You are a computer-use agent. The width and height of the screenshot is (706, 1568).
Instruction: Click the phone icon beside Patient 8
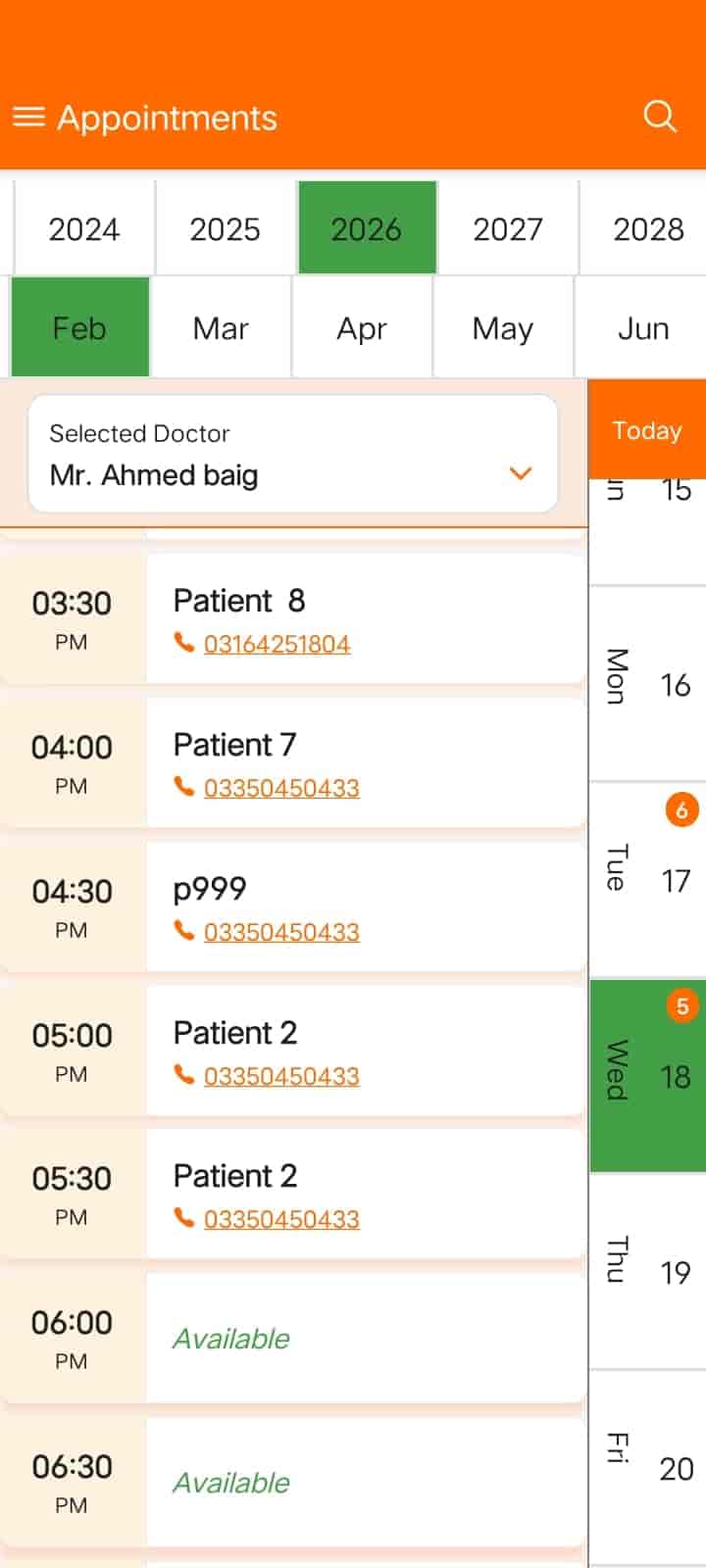click(x=184, y=643)
